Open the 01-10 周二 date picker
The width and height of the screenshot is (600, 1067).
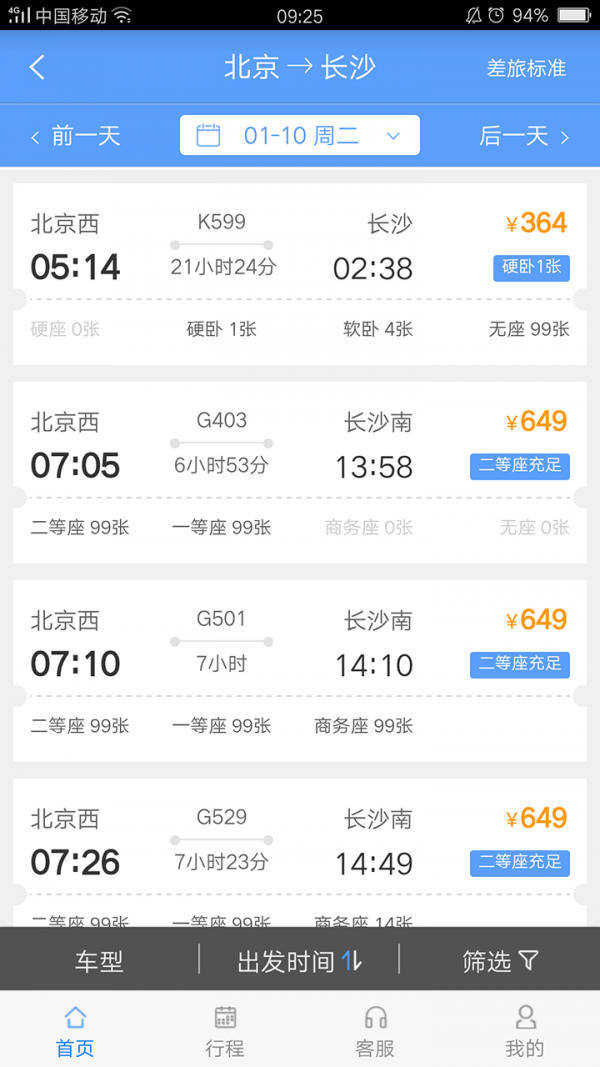(x=299, y=135)
